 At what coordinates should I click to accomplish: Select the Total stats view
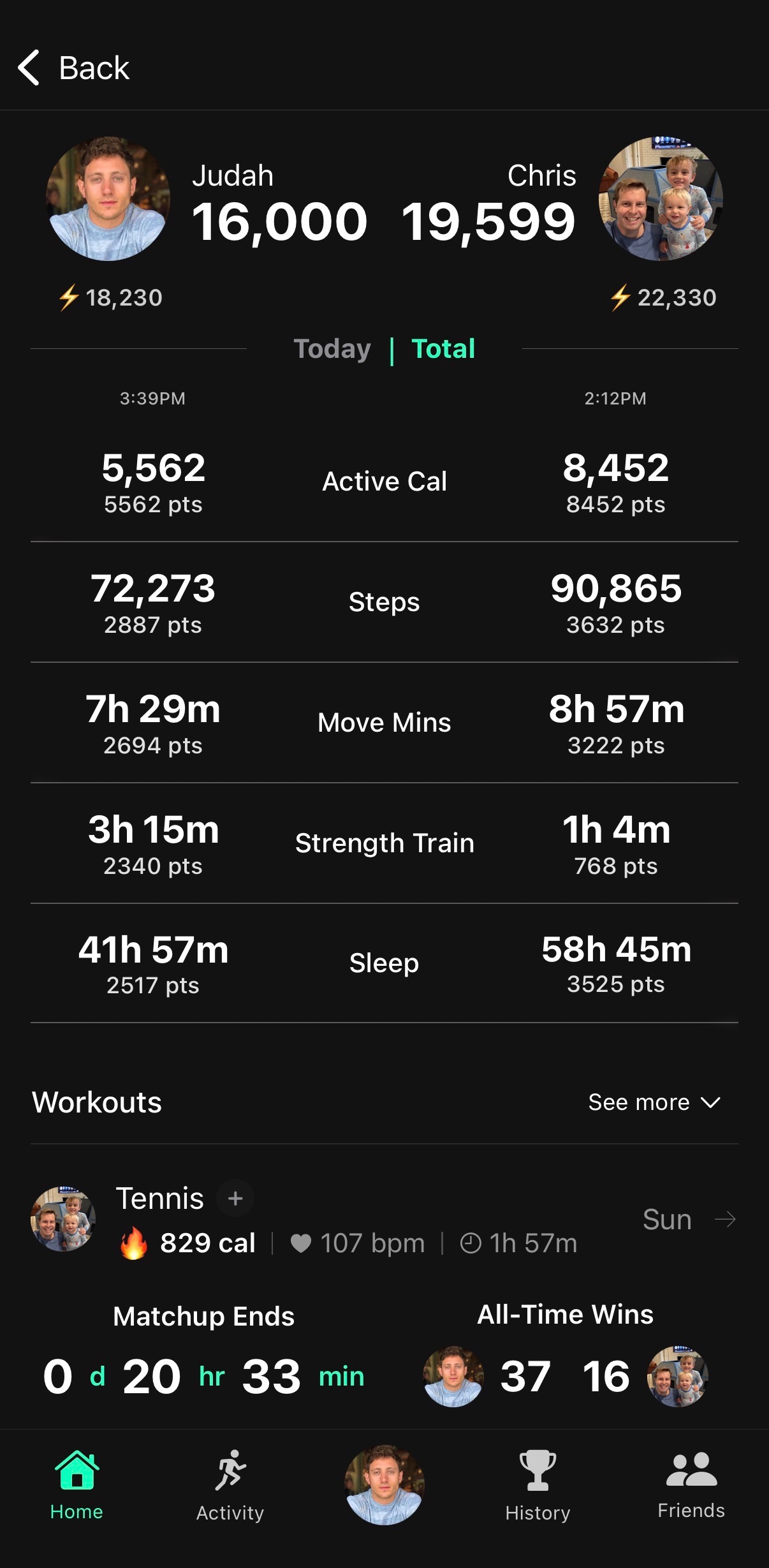click(443, 349)
